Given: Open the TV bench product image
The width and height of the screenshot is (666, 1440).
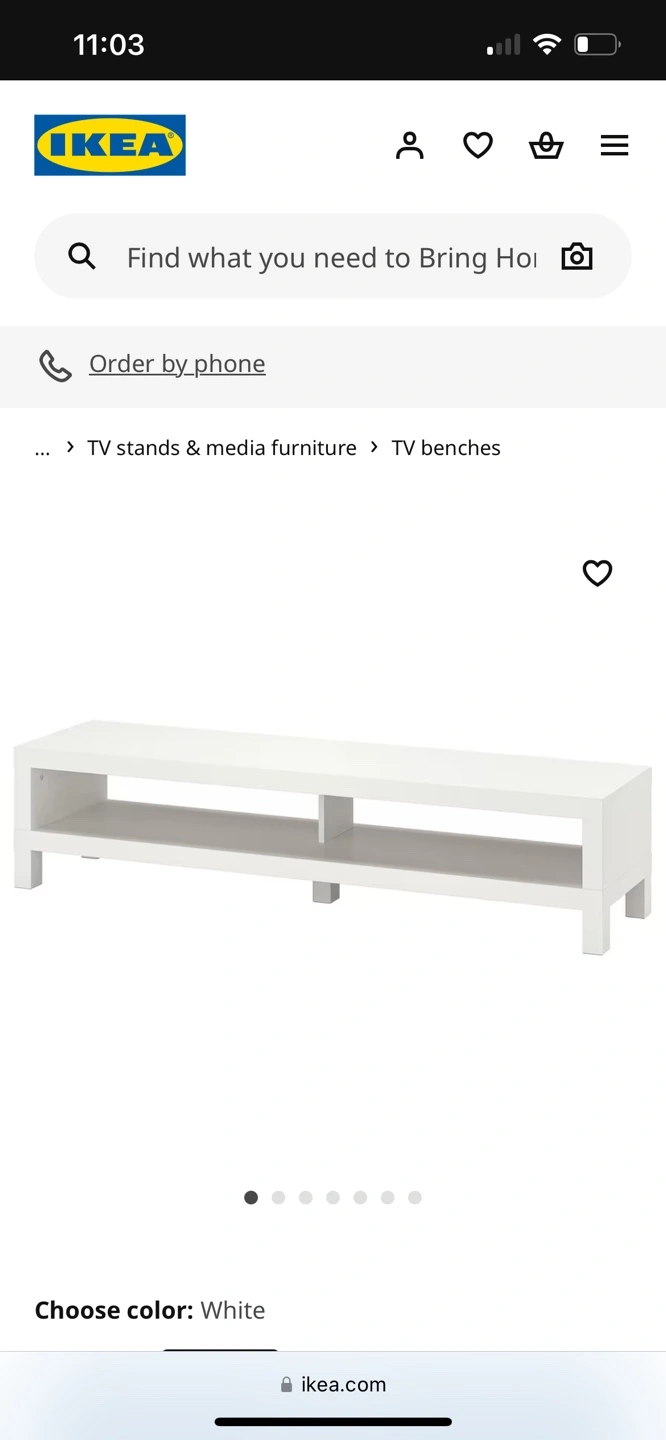Looking at the screenshot, I should (x=333, y=835).
